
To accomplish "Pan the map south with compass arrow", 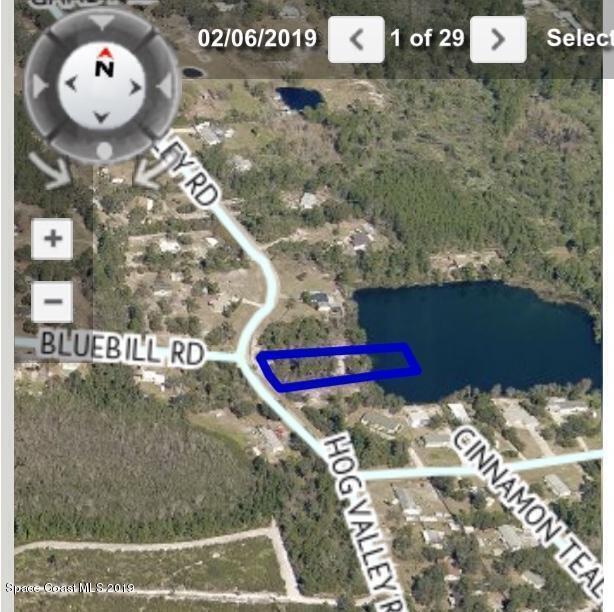I will tap(103, 117).
